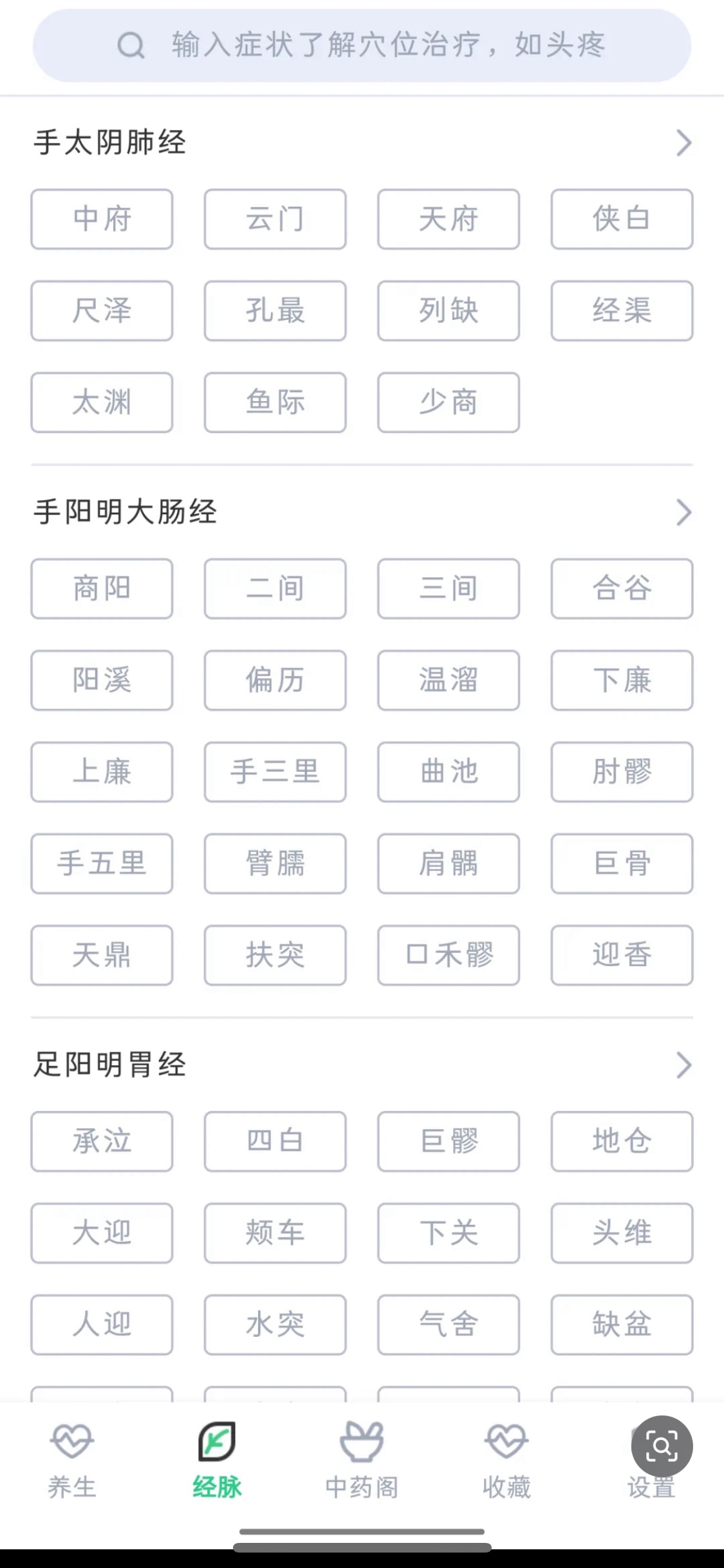View details for 少商 acupoint
The width and height of the screenshot is (724, 1568).
(x=449, y=402)
